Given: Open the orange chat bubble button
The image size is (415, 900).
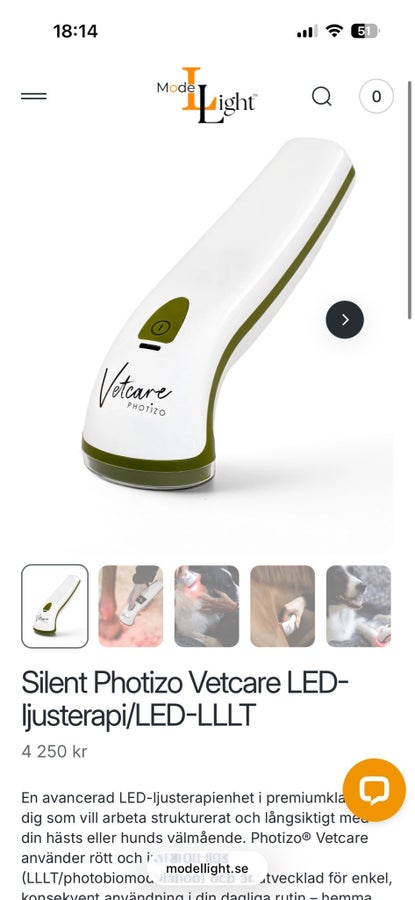Looking at the screenshot, I should pos(374,790).
